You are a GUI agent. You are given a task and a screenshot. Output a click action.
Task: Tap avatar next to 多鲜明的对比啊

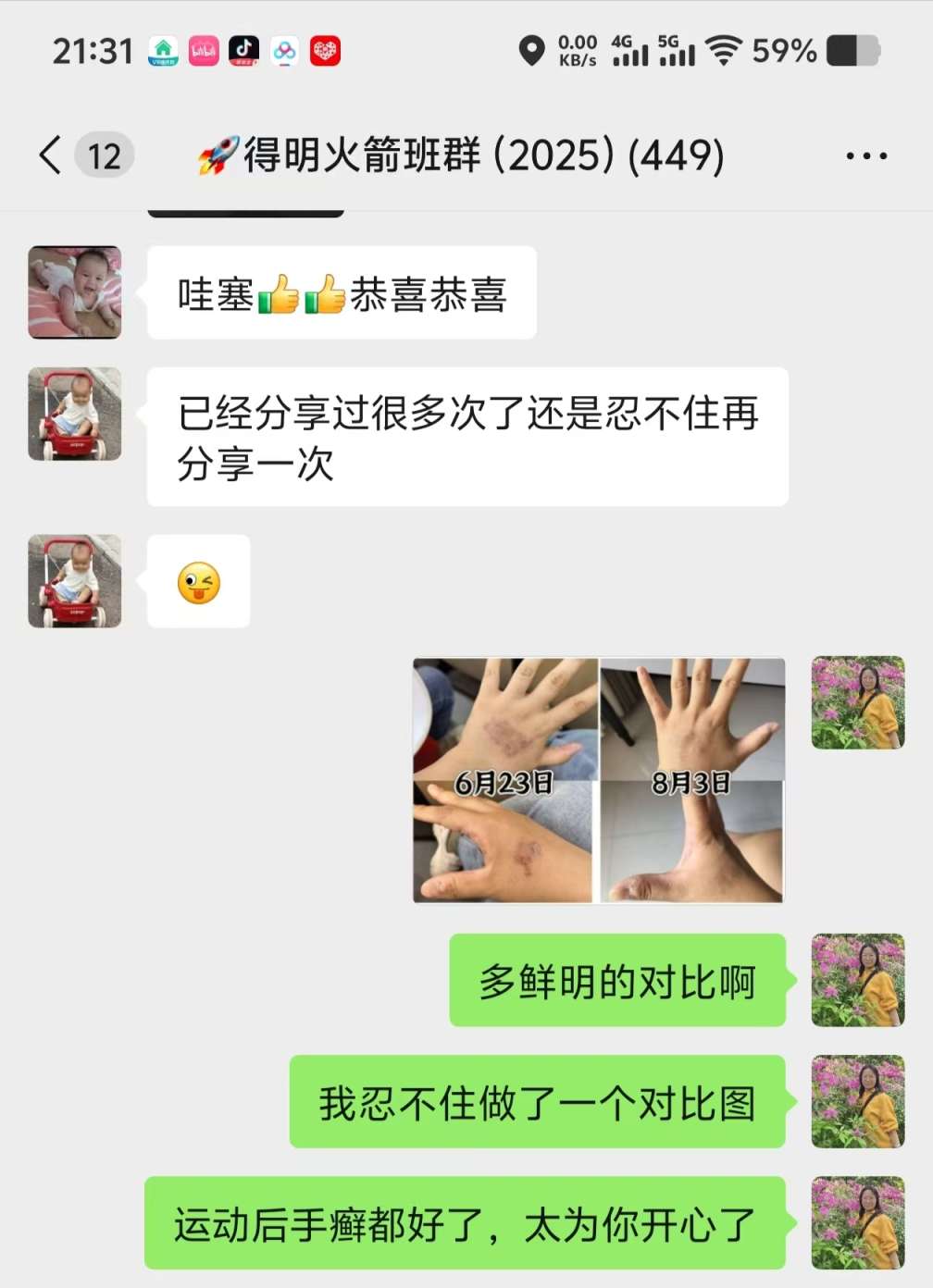click(x=858, y=980)
